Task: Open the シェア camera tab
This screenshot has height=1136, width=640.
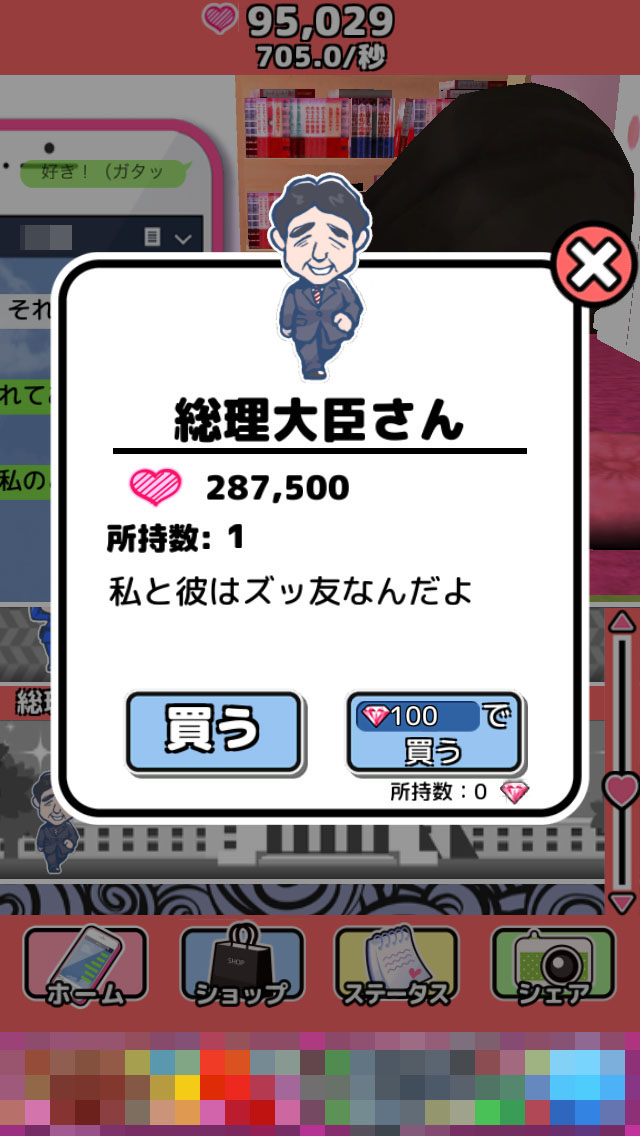Action: point(552,966)
